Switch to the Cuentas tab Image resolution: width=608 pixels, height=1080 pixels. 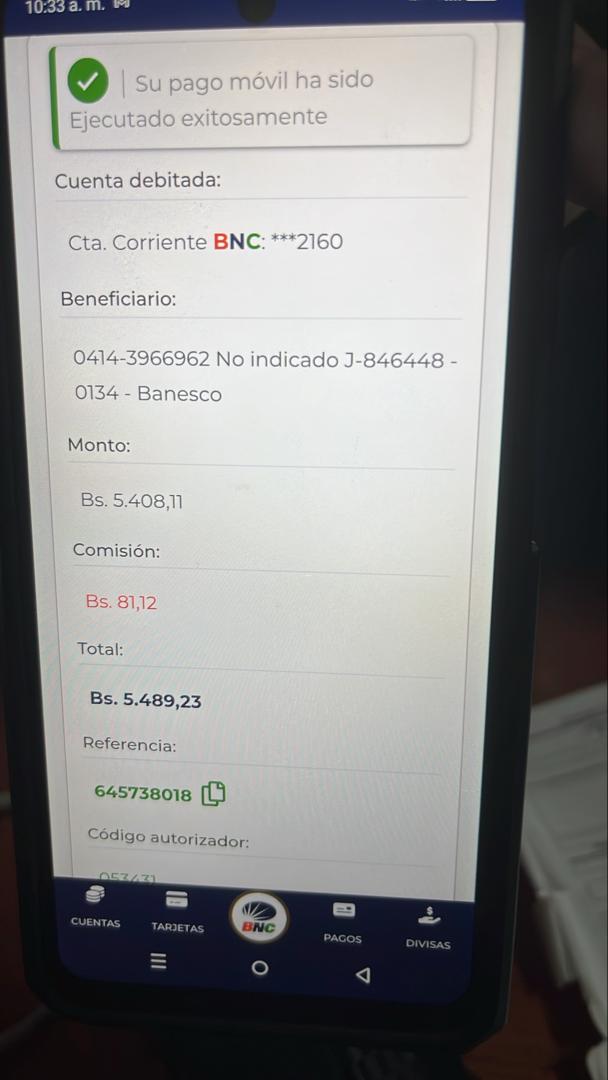[x=95, y=906]
